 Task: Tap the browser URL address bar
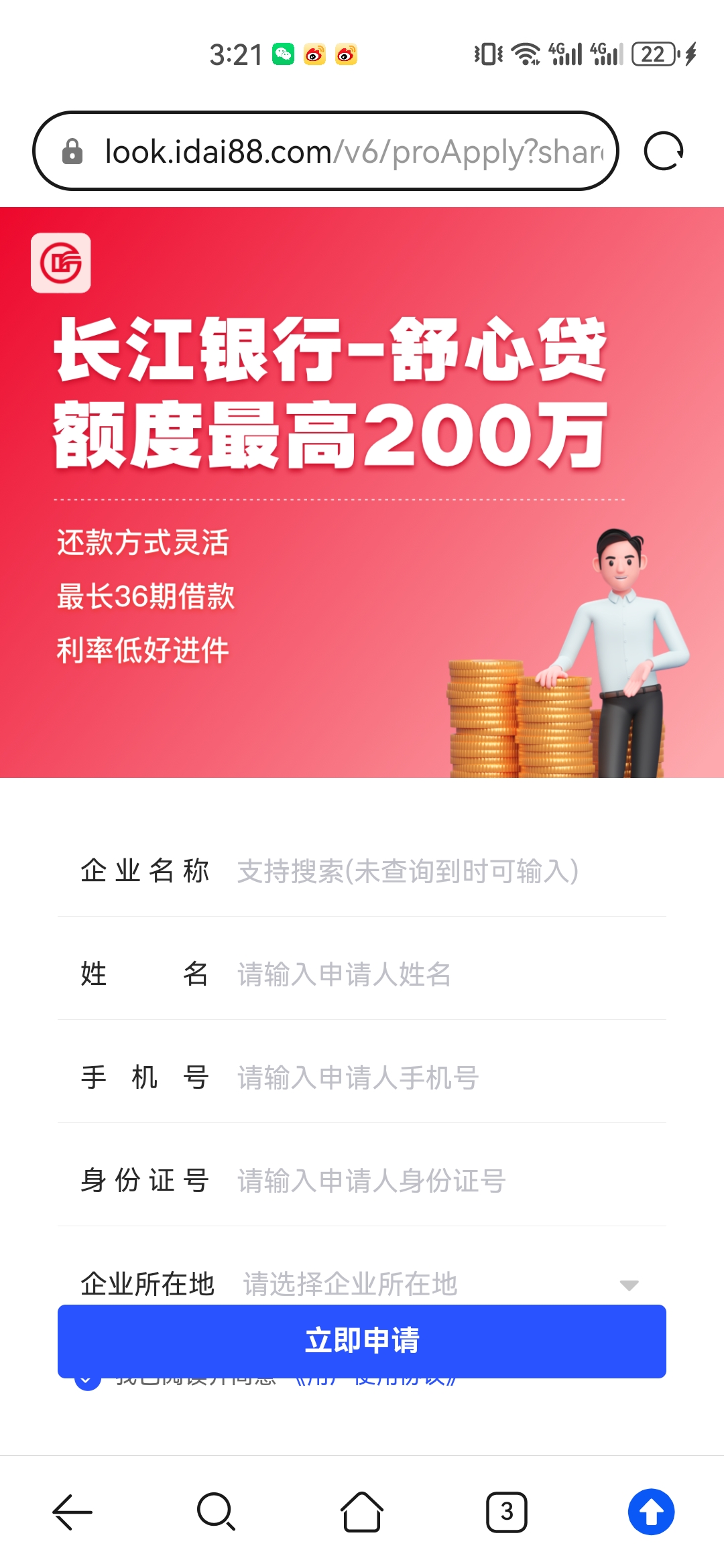(x=326, y=151)
